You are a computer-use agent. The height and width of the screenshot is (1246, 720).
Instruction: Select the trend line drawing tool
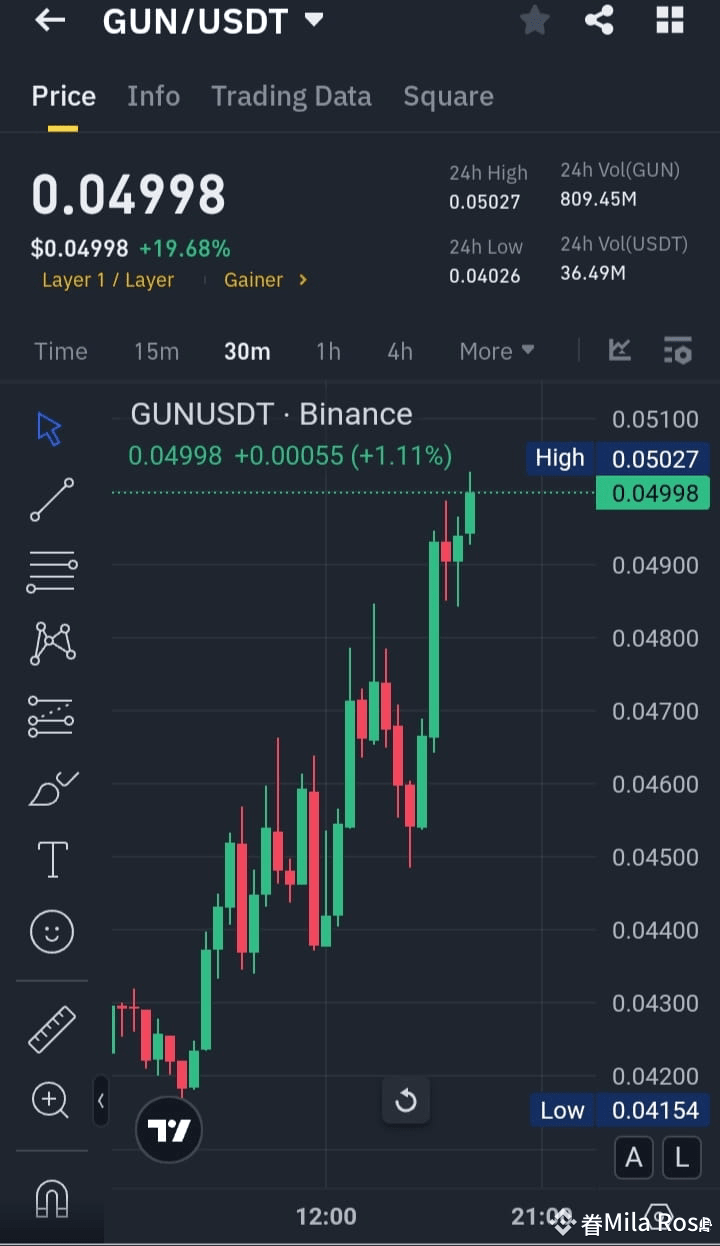pyautogui.click(x=51, y=499)
